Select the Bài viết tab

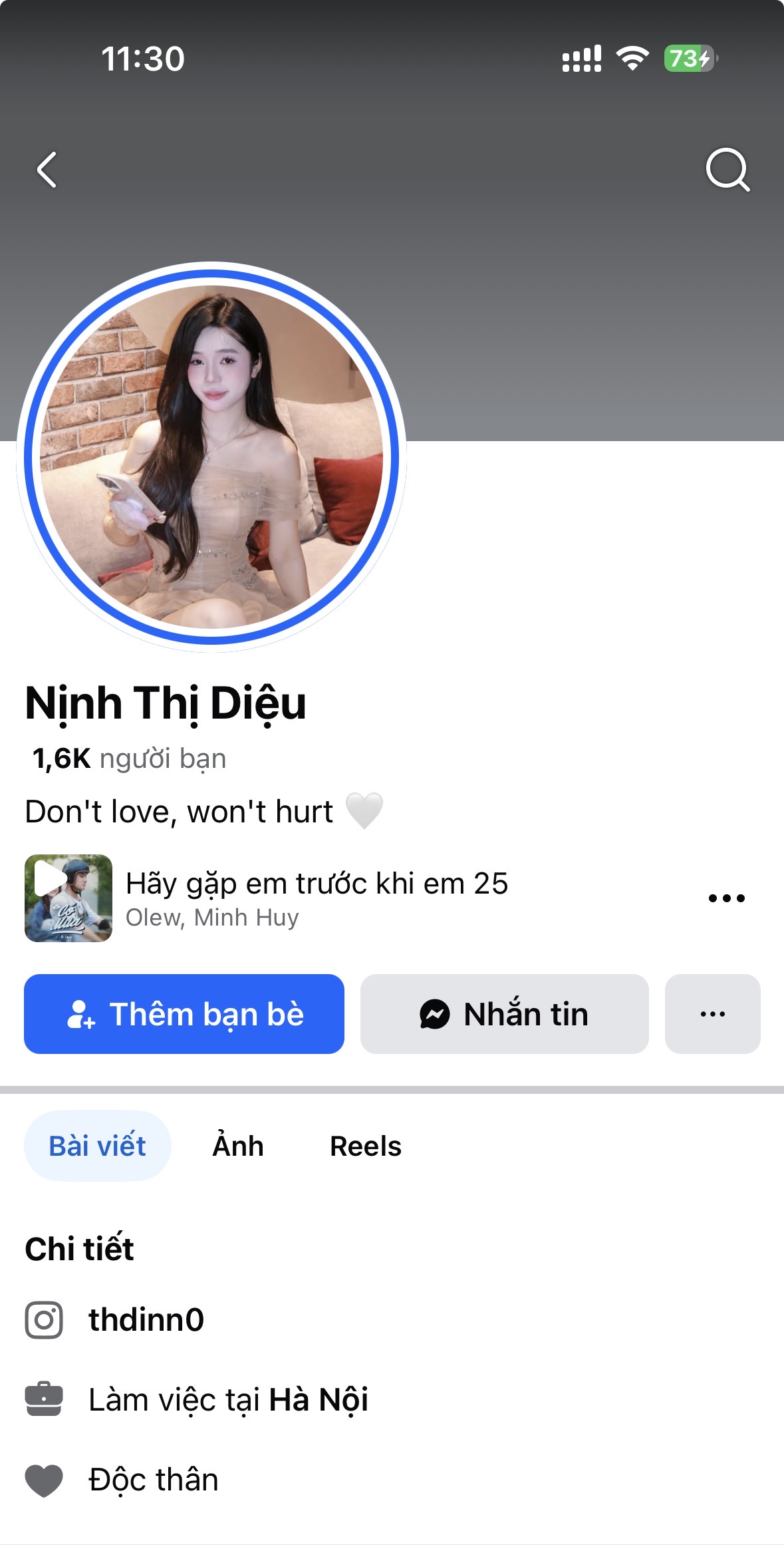(x=98, y=1146)
